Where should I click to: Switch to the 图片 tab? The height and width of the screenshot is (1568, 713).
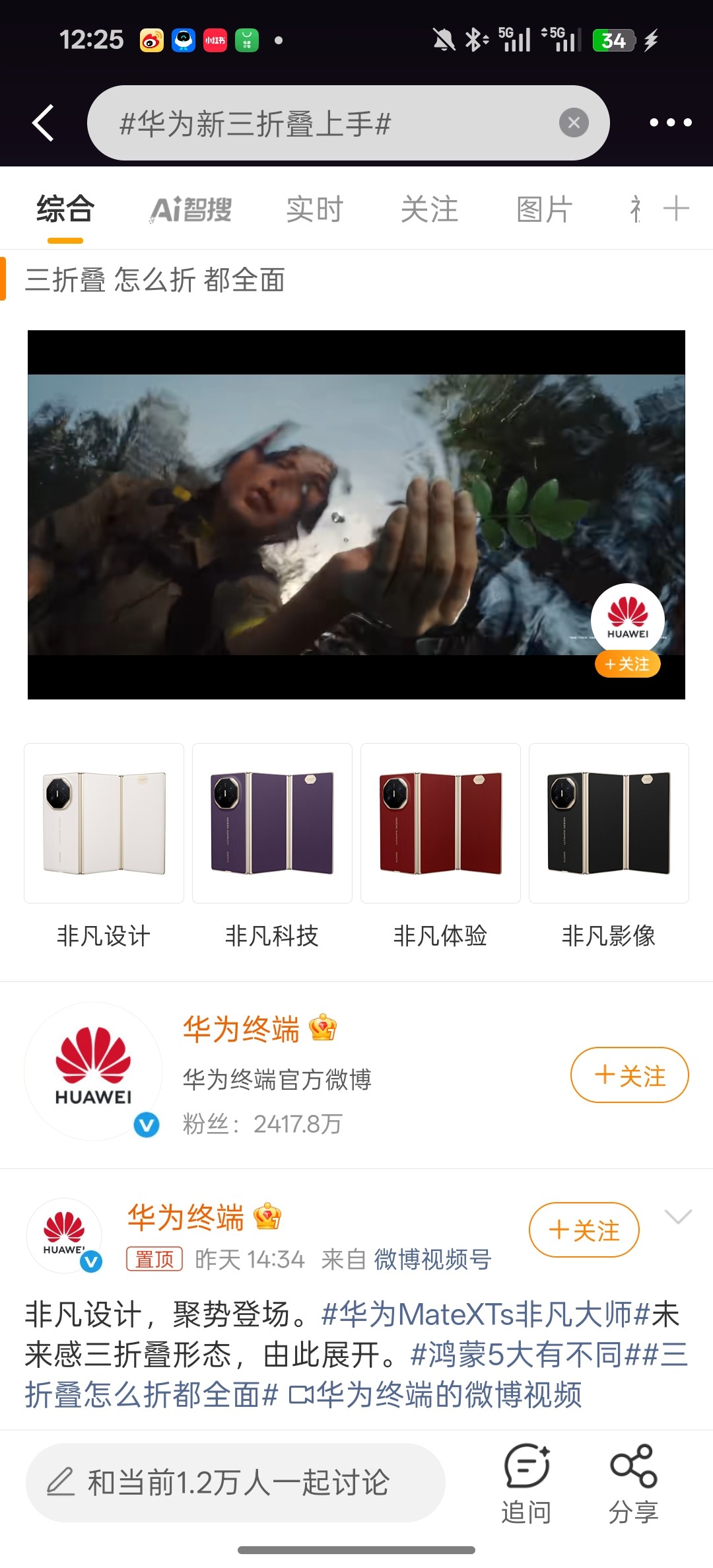(543, 208)
